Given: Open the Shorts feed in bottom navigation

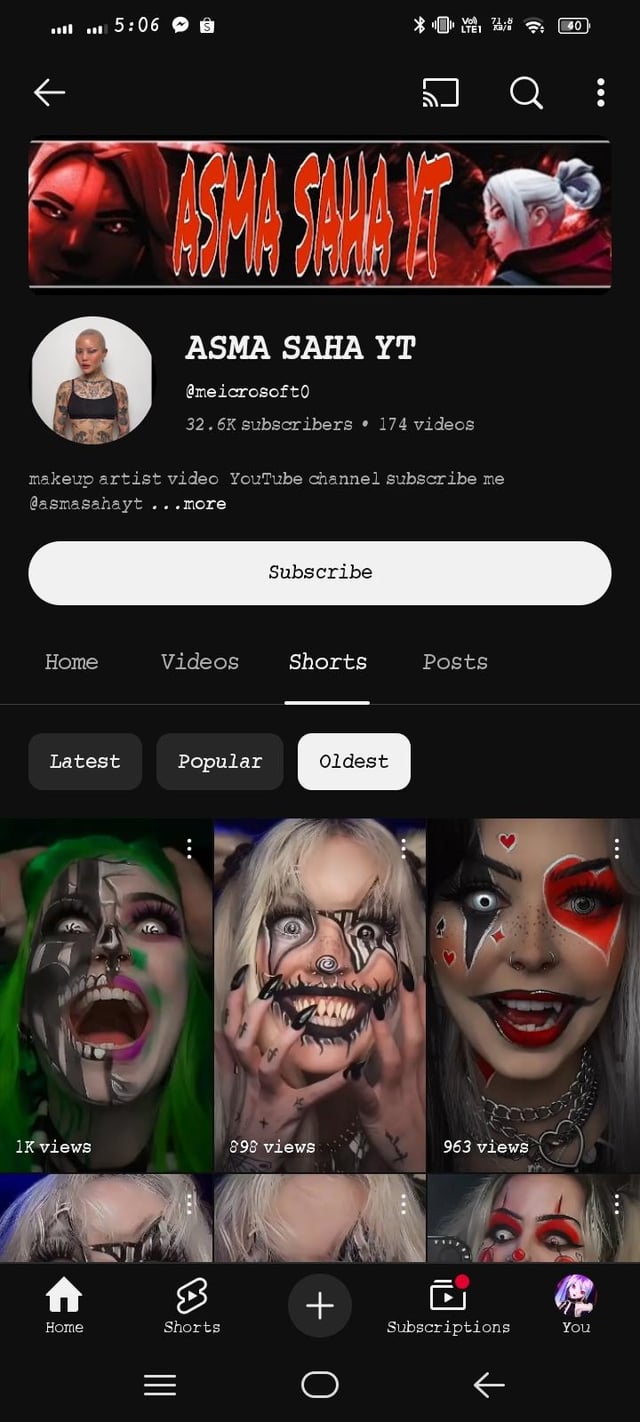Looking at the screenshot, I should click(192, 1306).
